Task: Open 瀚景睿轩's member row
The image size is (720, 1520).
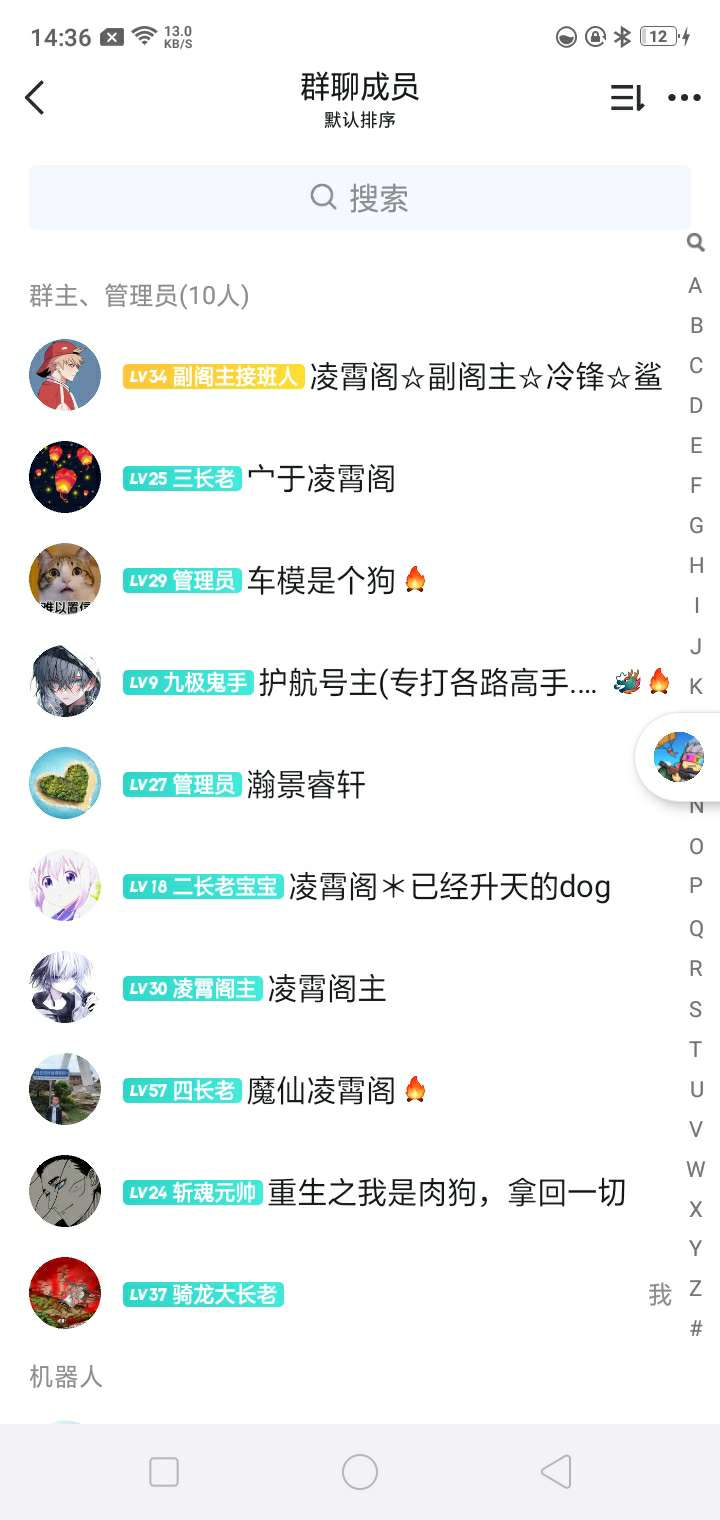Action: (306, 784)
